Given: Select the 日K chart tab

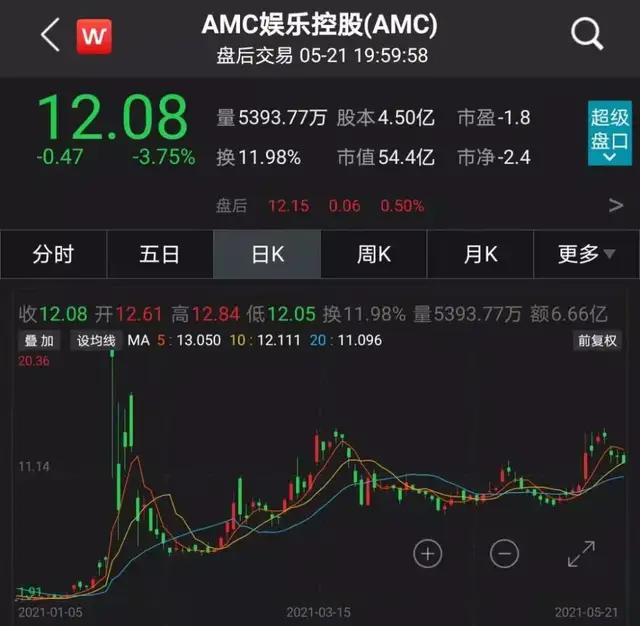Looking at the screenshot, I should coord(267,255).
